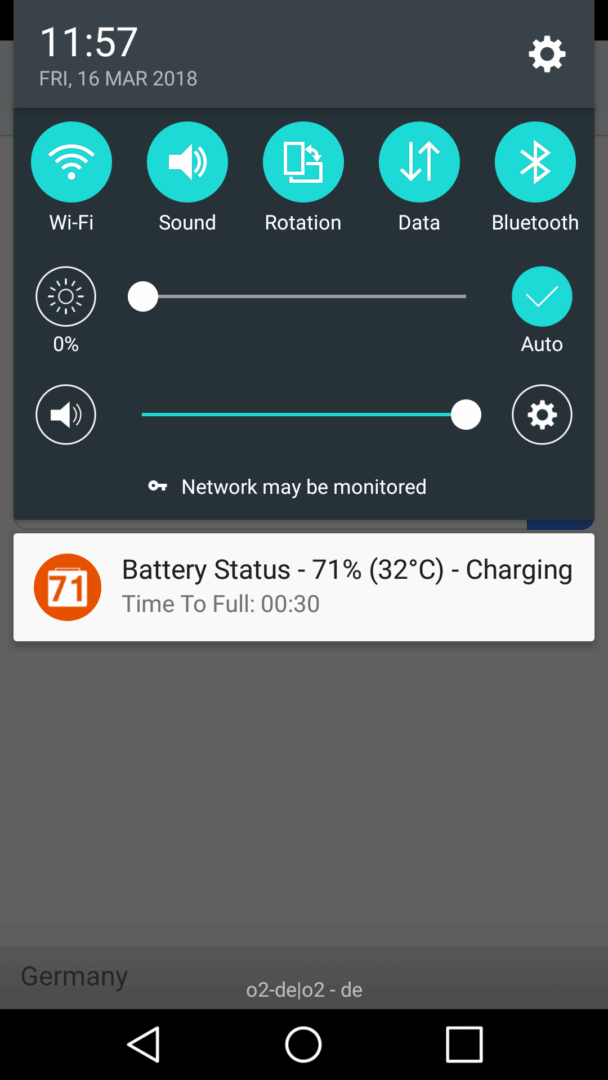
Task: Open the Battery Status notification
Action: (x=304, y=587)
